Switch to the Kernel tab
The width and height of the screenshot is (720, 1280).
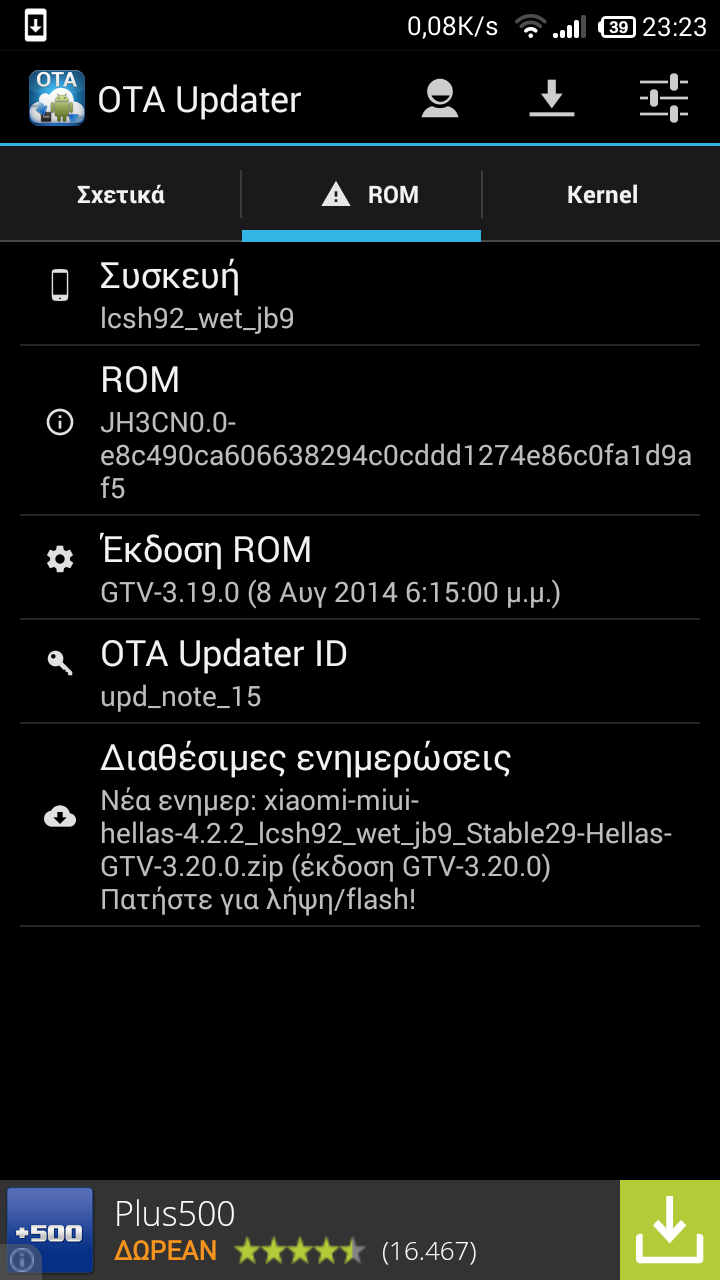[x=601, y=195]
